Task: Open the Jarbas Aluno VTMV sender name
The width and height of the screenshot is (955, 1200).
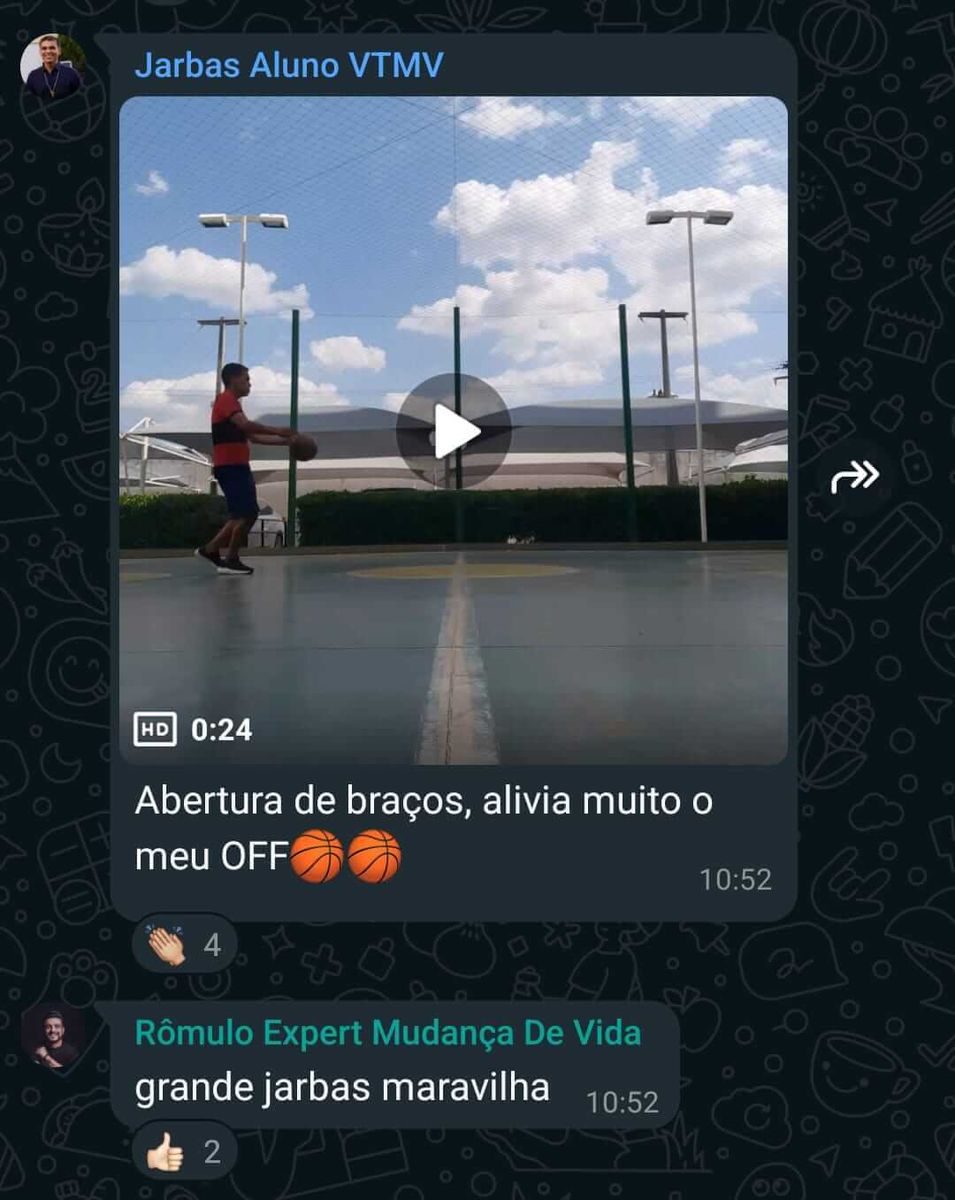Action: point(289,66)
